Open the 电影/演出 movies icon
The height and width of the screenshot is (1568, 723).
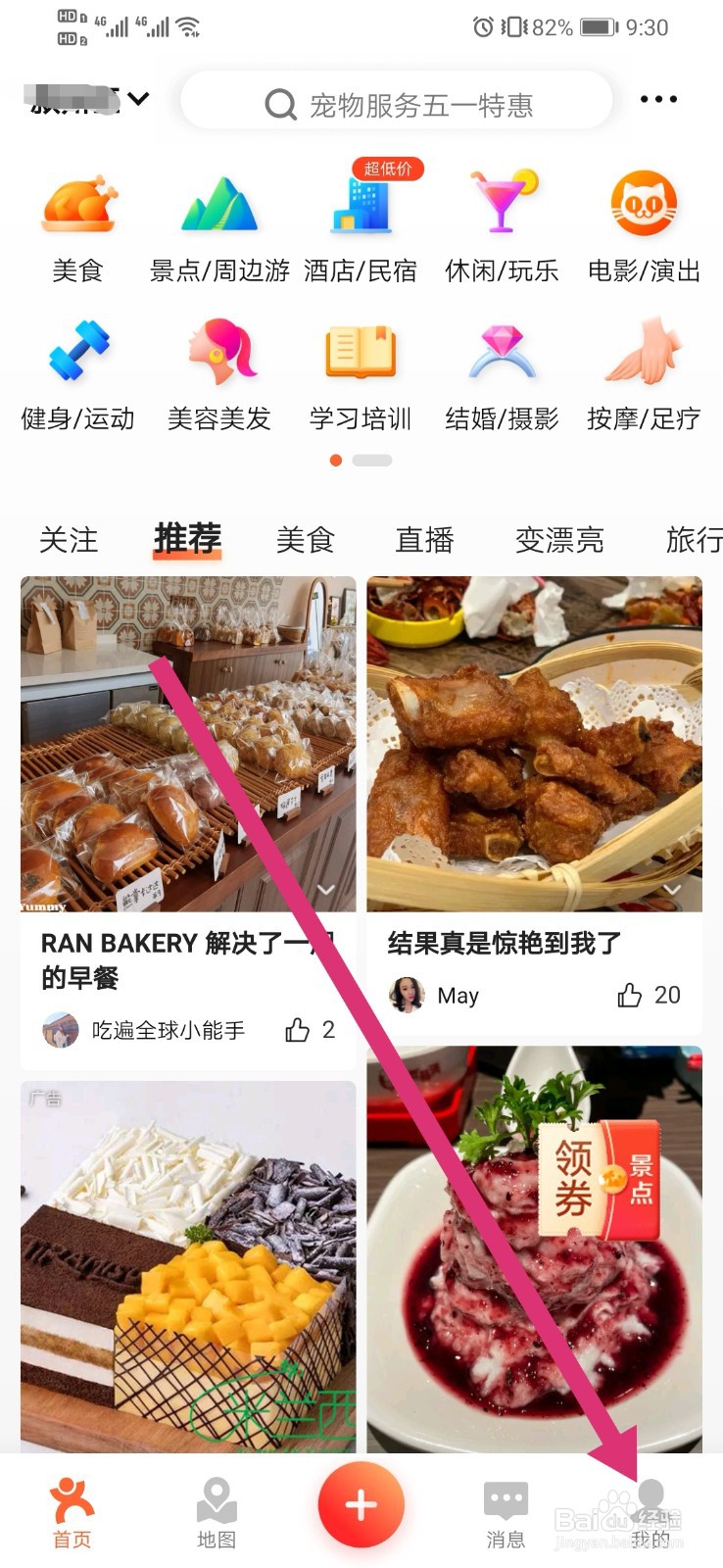coord(644,216)
